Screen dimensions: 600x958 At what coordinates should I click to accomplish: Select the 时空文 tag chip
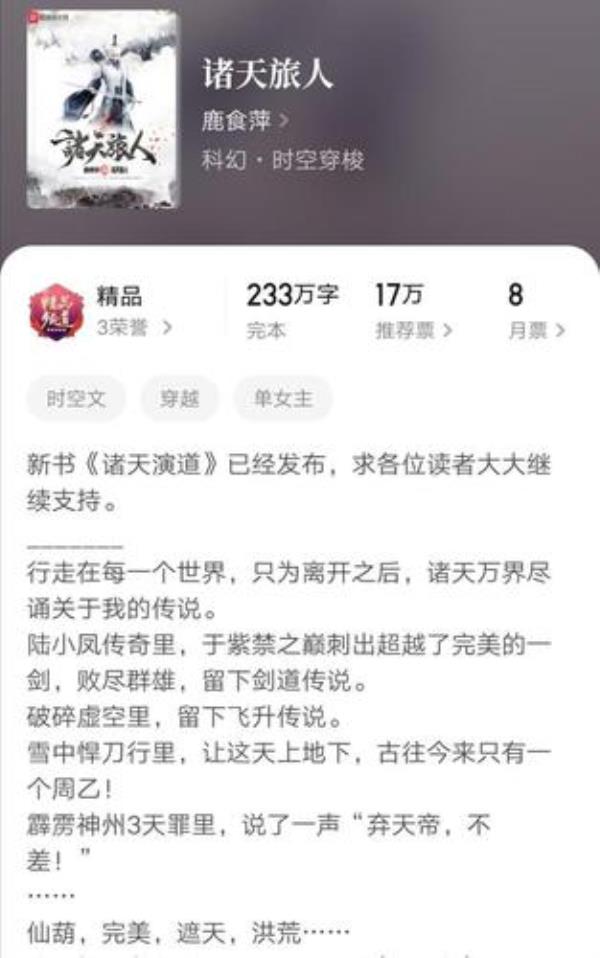(x=76, y=399)
